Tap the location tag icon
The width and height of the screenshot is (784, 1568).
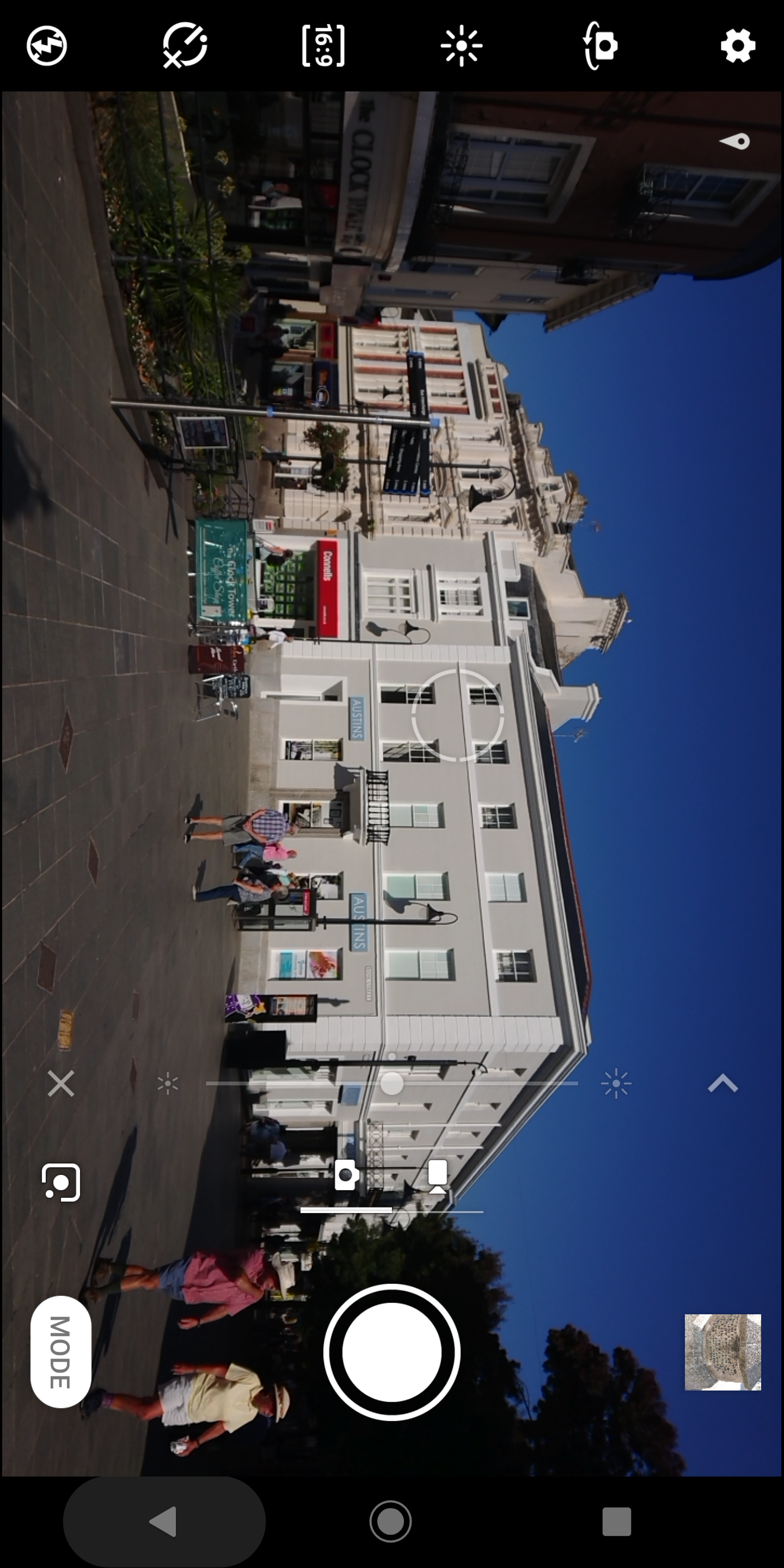734,142
